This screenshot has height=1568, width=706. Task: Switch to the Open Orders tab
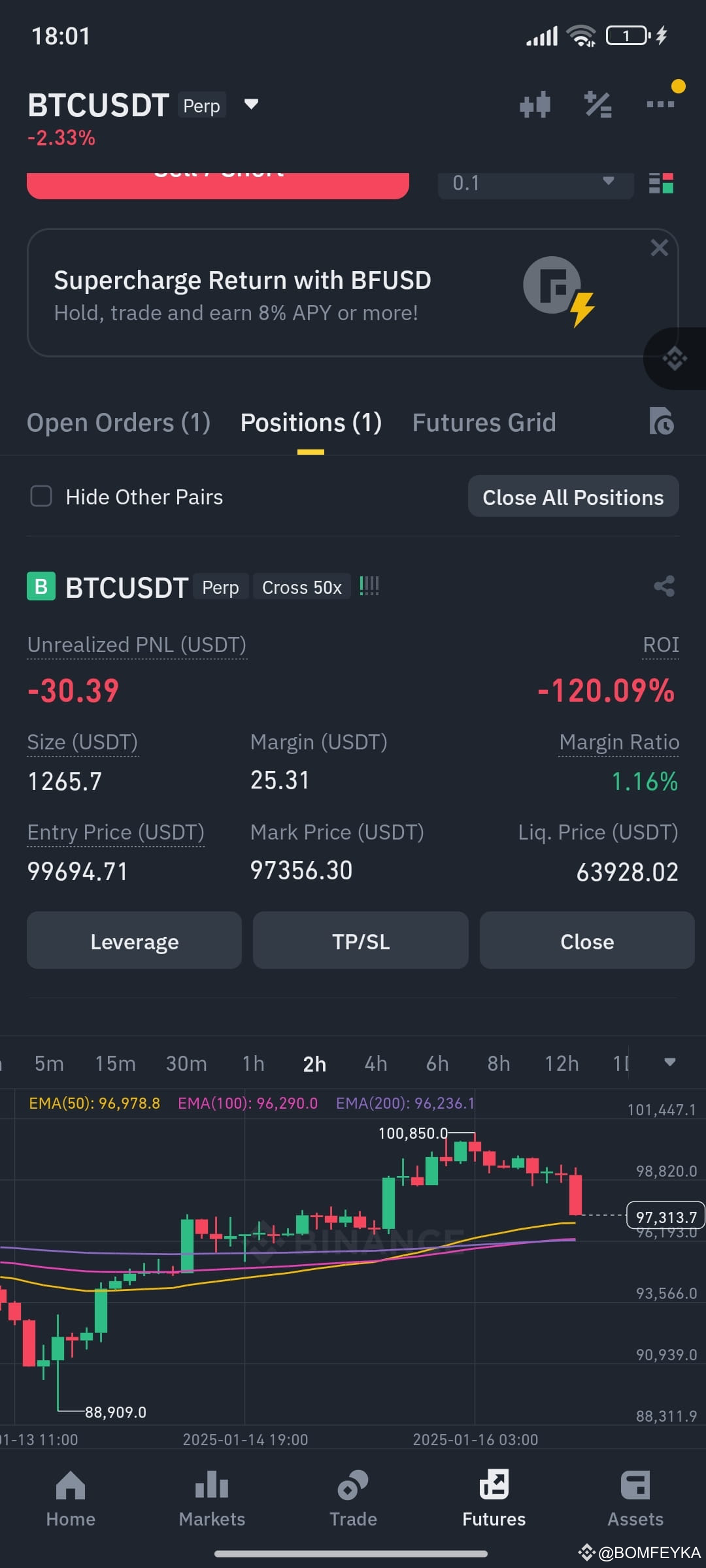(x=118, y=423)
